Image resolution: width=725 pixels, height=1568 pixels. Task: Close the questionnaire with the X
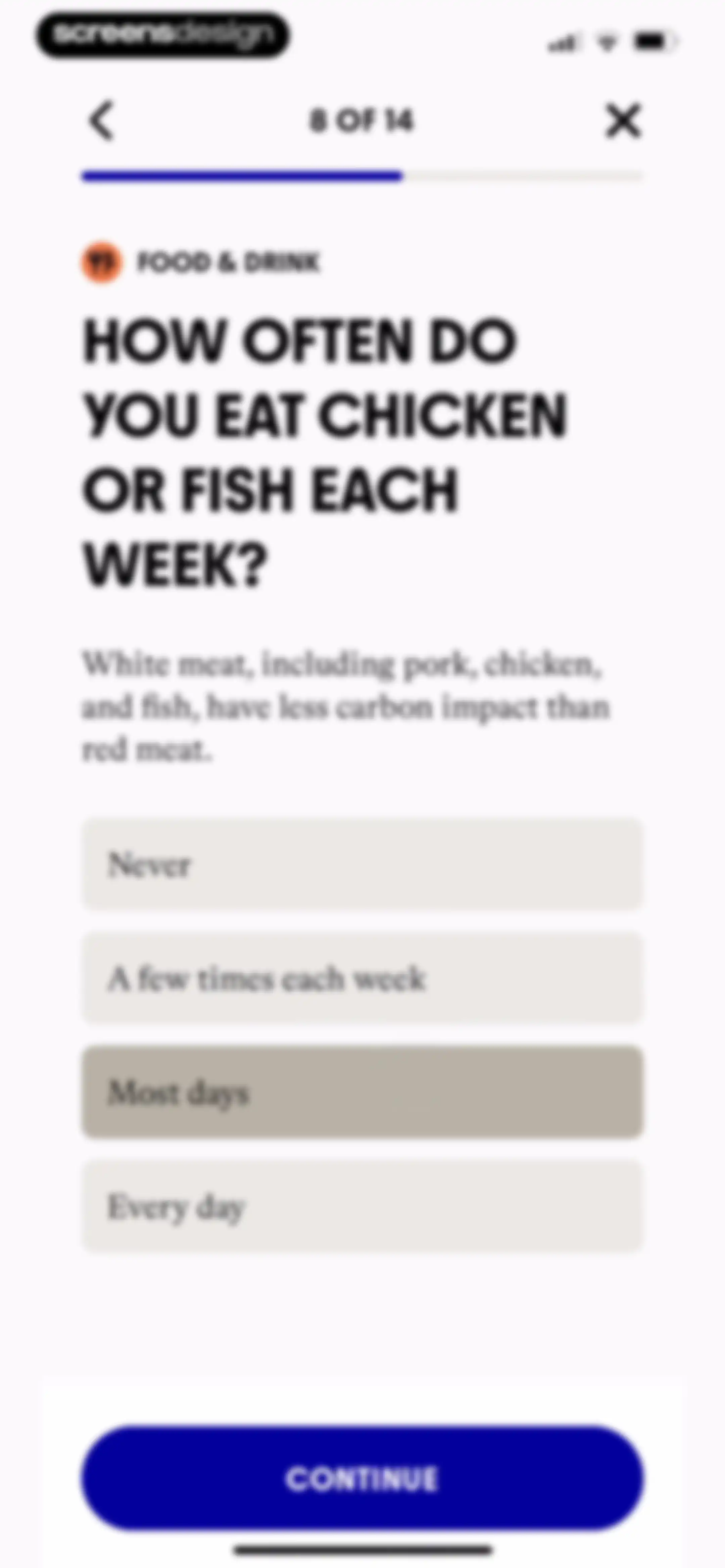pos(623,121)
